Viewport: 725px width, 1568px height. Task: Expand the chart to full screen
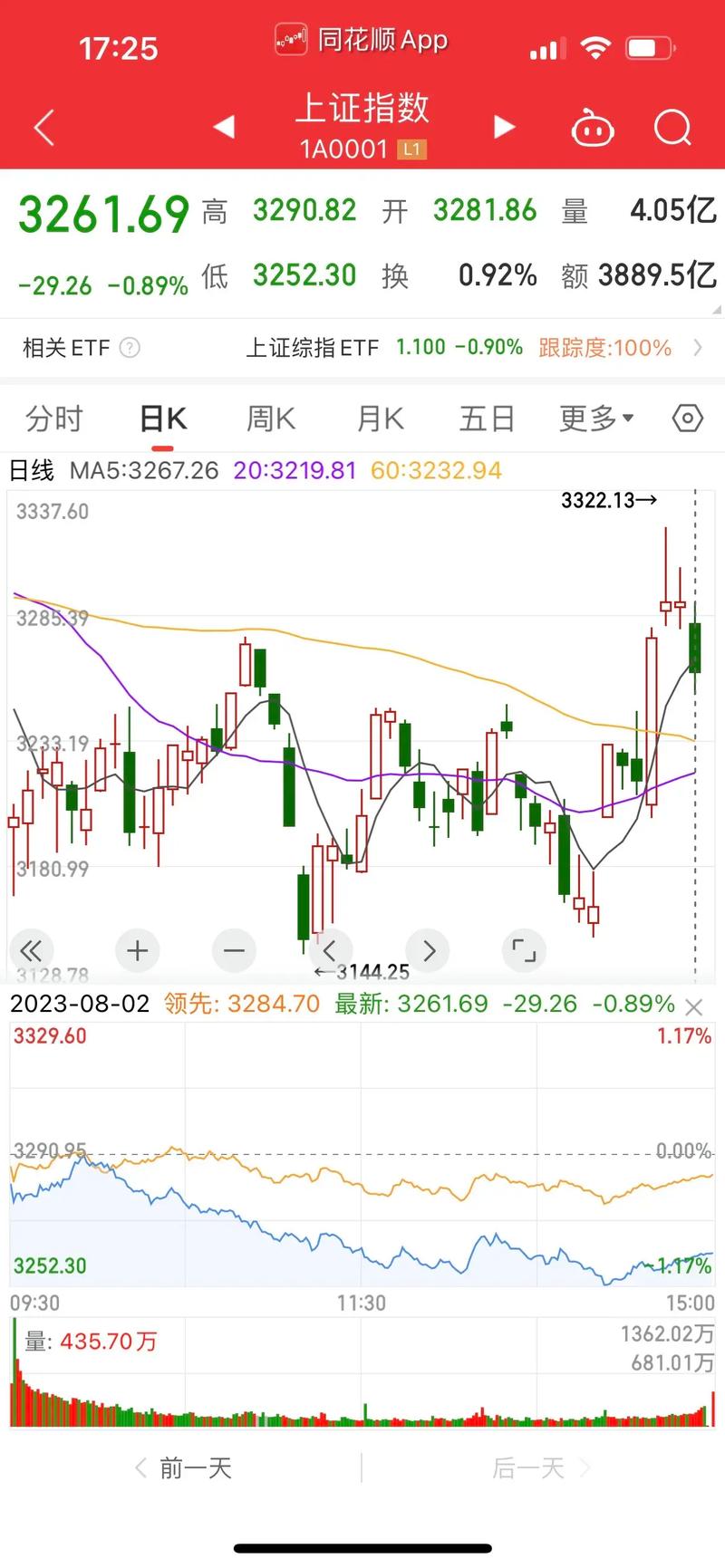point(524,950)
